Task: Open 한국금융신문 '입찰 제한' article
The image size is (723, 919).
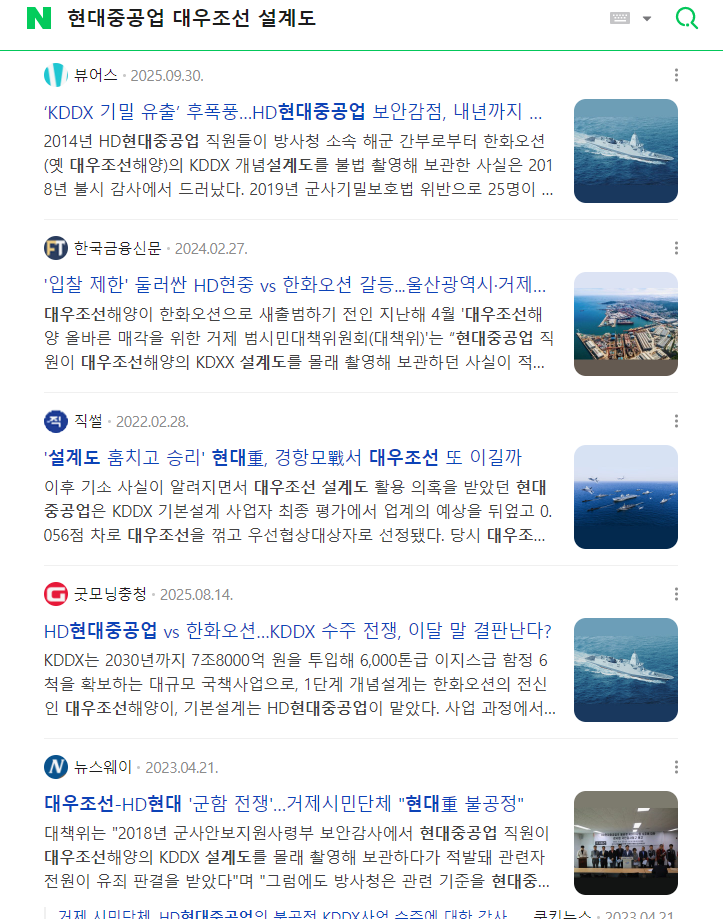Action: click(293, 284)
